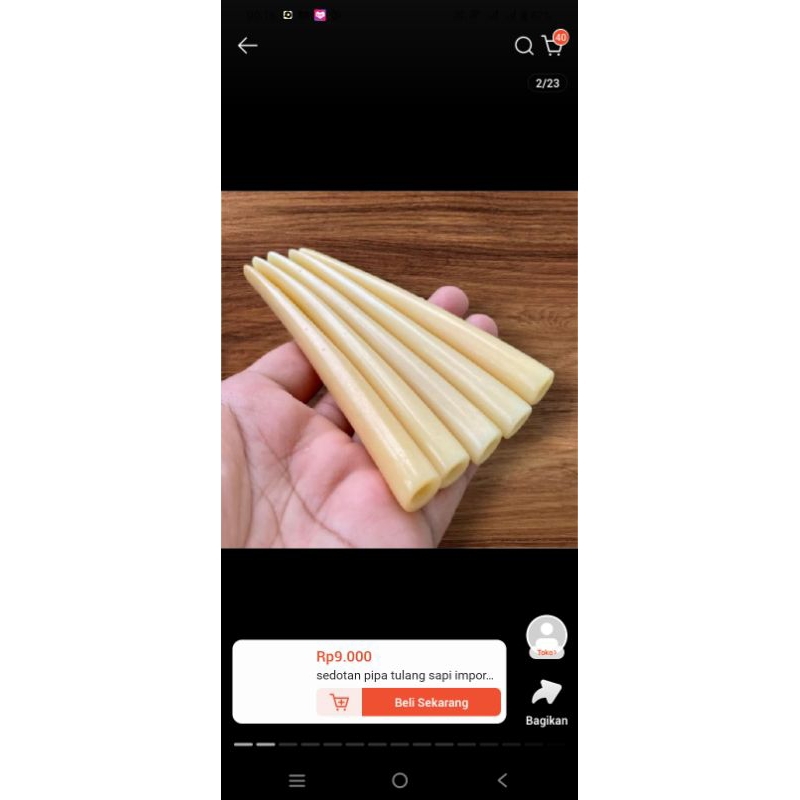Add the item to cart

pyautogui.click(x=339, y=702)
